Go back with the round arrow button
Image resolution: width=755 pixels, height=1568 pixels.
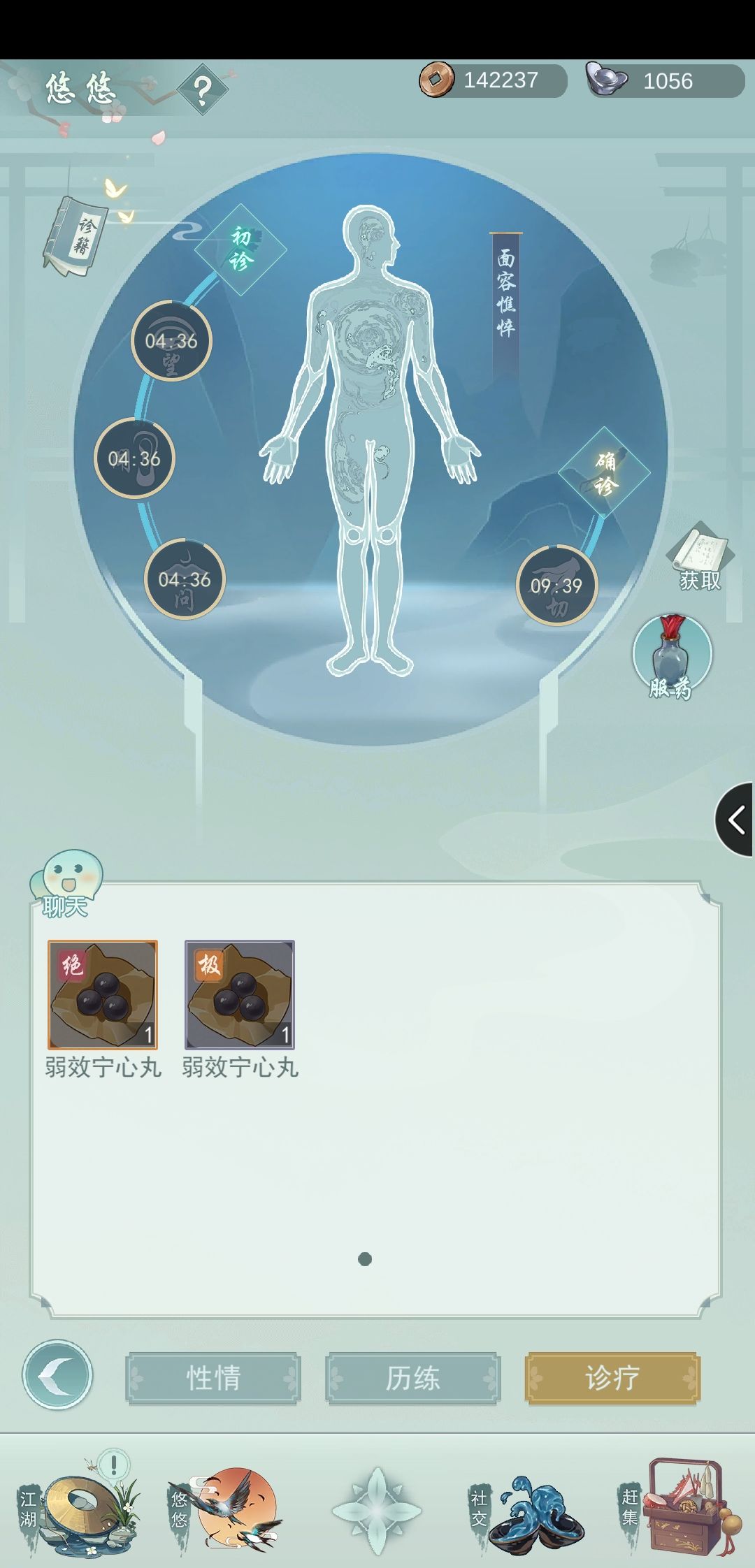point(57,1374)
